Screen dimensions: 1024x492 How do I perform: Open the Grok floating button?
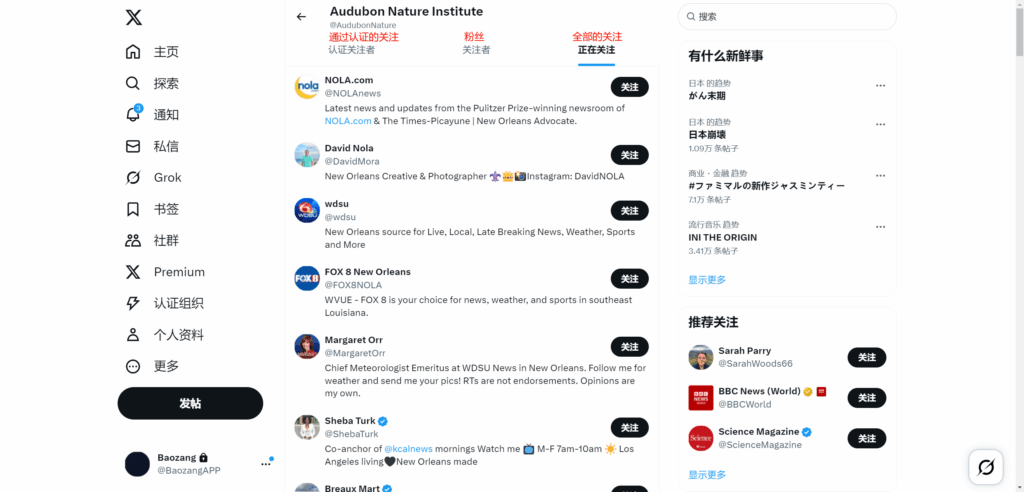[985, 467]
